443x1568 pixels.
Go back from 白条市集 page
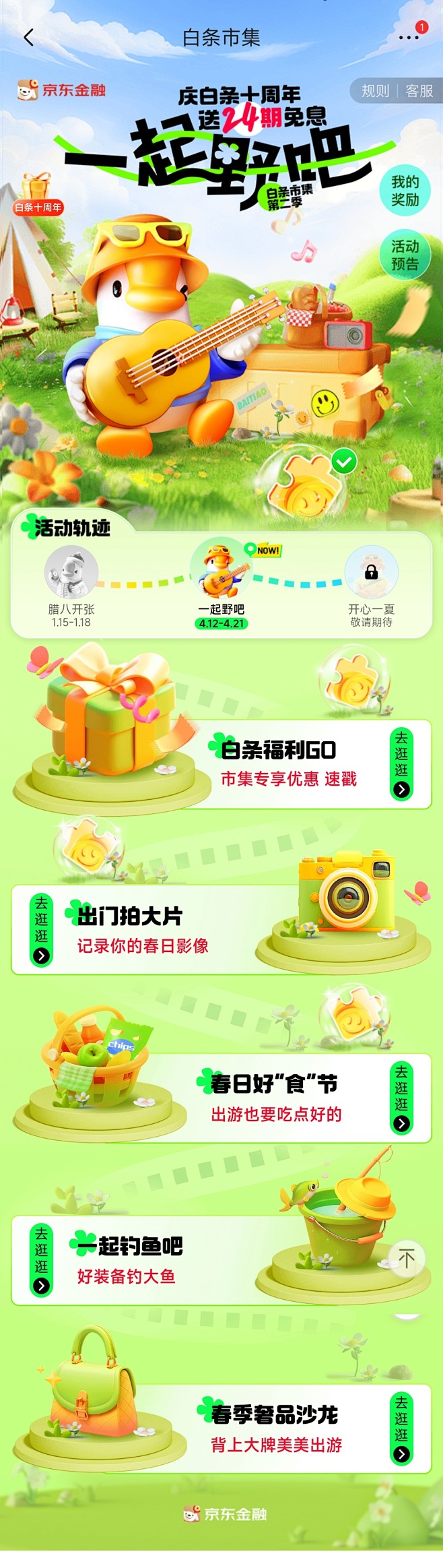coord(28,38)
